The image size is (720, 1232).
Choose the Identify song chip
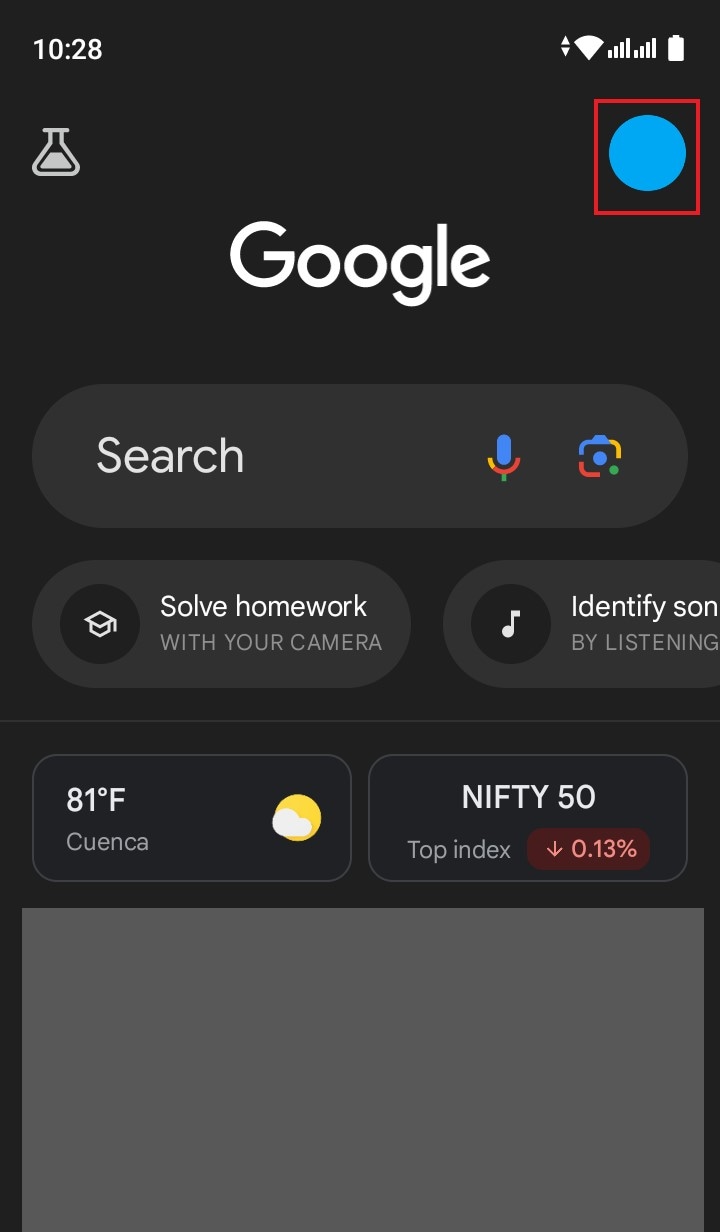point(582,624)
